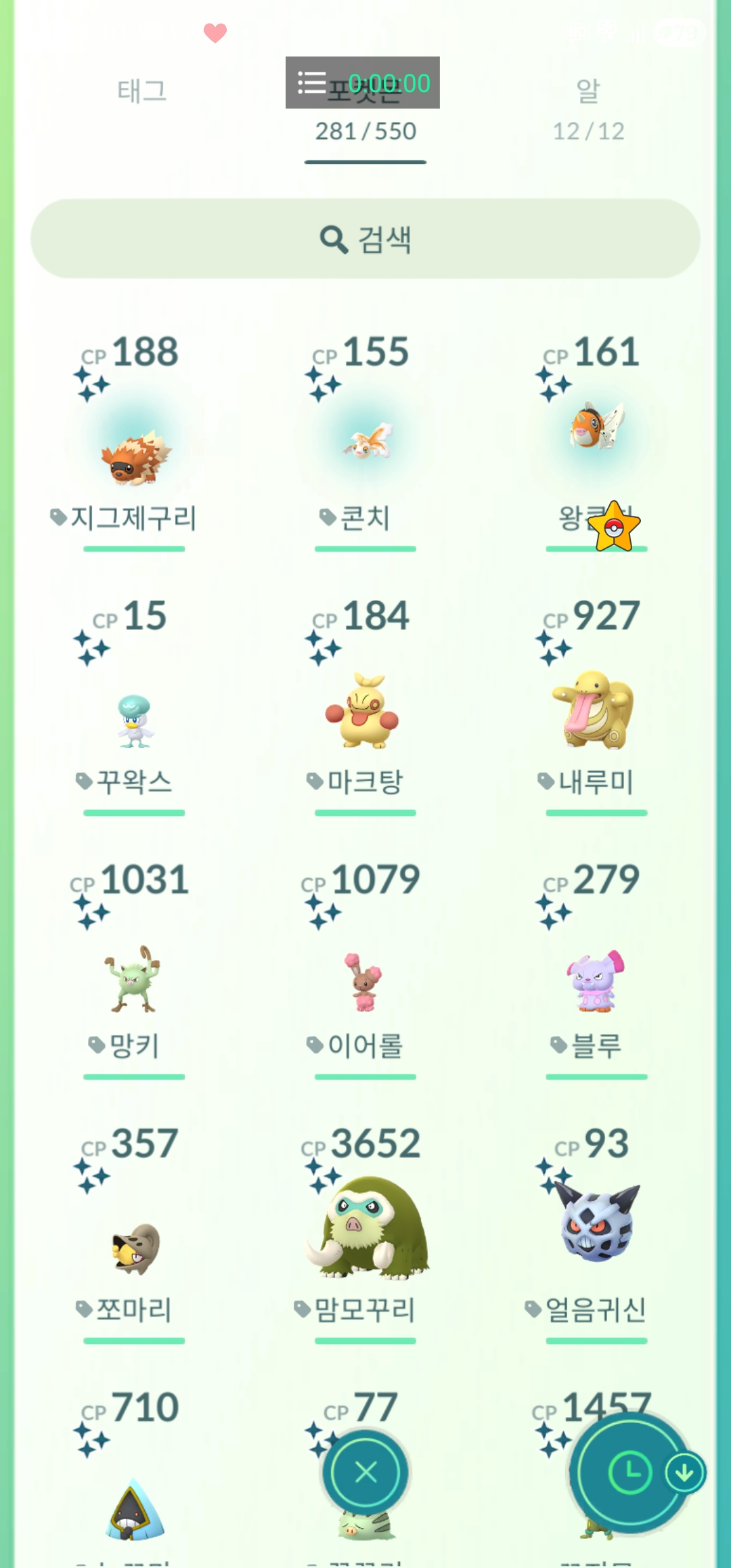Close the Pokémon list with the X button
The height and width of the screenshot is (1568, 731).
(365, 1473)
